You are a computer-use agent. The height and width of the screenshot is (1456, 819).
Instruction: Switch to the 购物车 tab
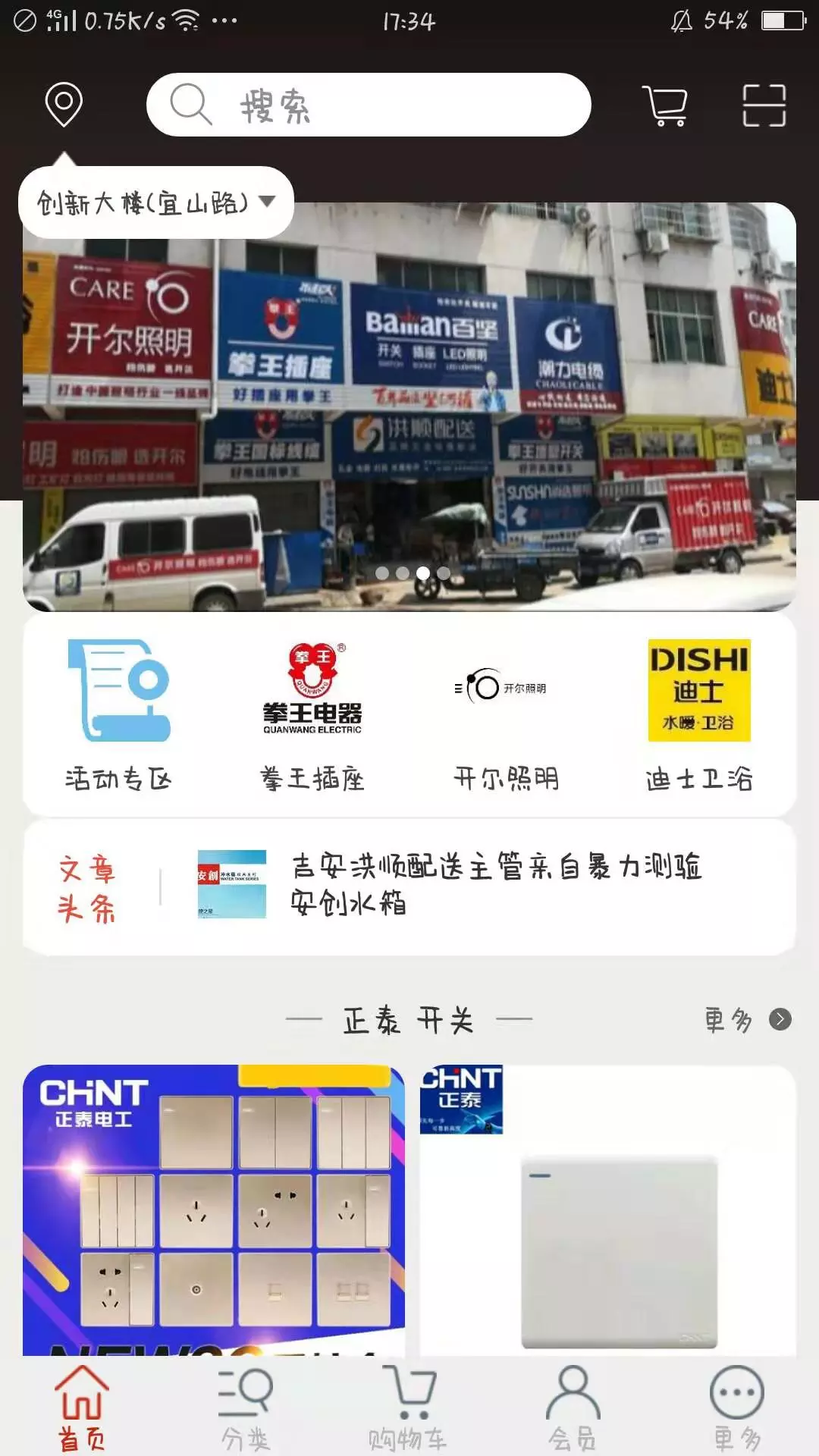408,1408
